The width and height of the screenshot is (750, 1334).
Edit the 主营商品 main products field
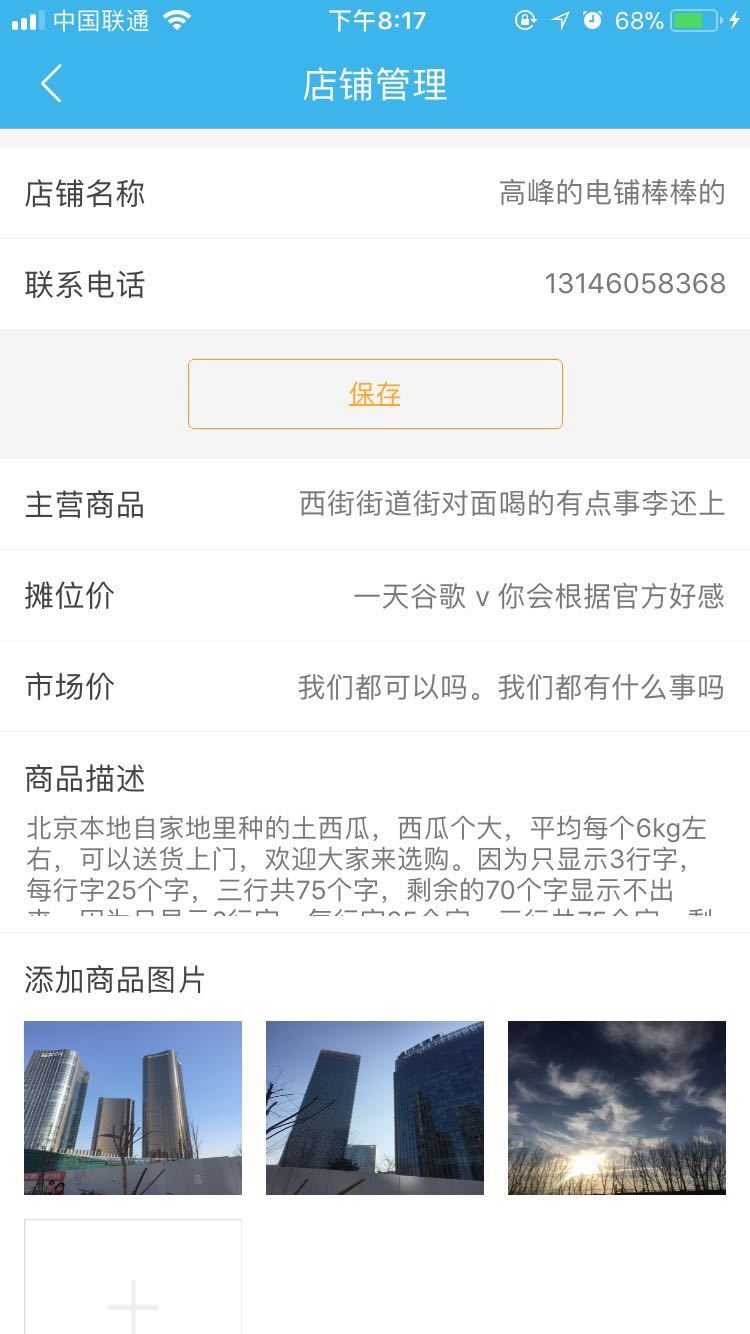pyautogui.click(x=511, y=503)
